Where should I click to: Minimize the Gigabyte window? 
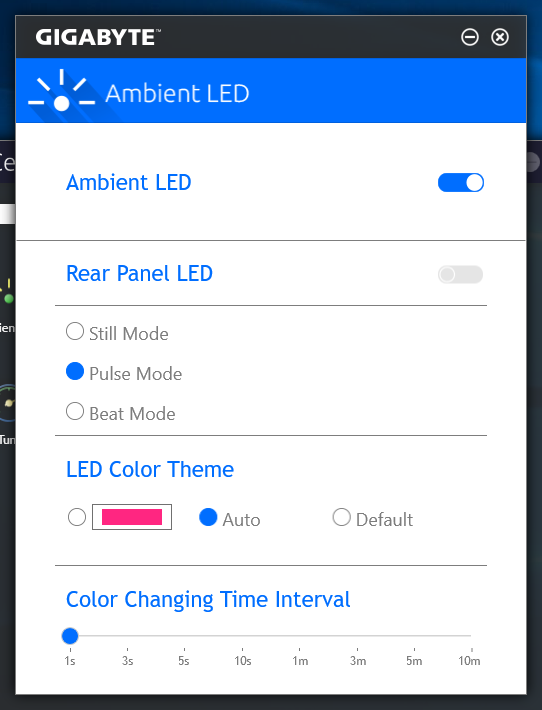point(470,37)
